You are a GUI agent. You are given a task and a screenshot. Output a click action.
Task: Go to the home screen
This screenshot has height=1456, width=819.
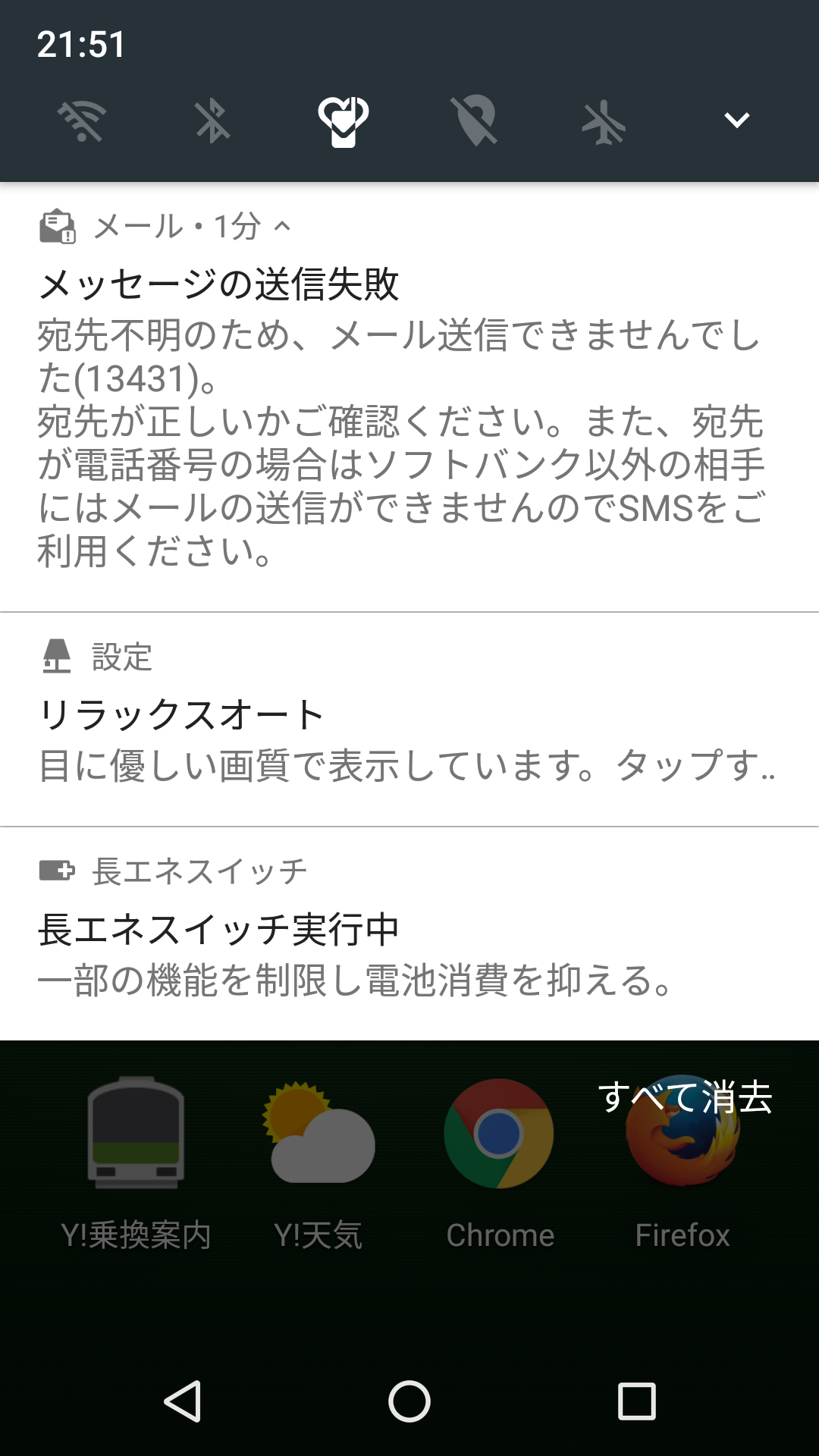pyautogui.click(x=409, y=1401)
